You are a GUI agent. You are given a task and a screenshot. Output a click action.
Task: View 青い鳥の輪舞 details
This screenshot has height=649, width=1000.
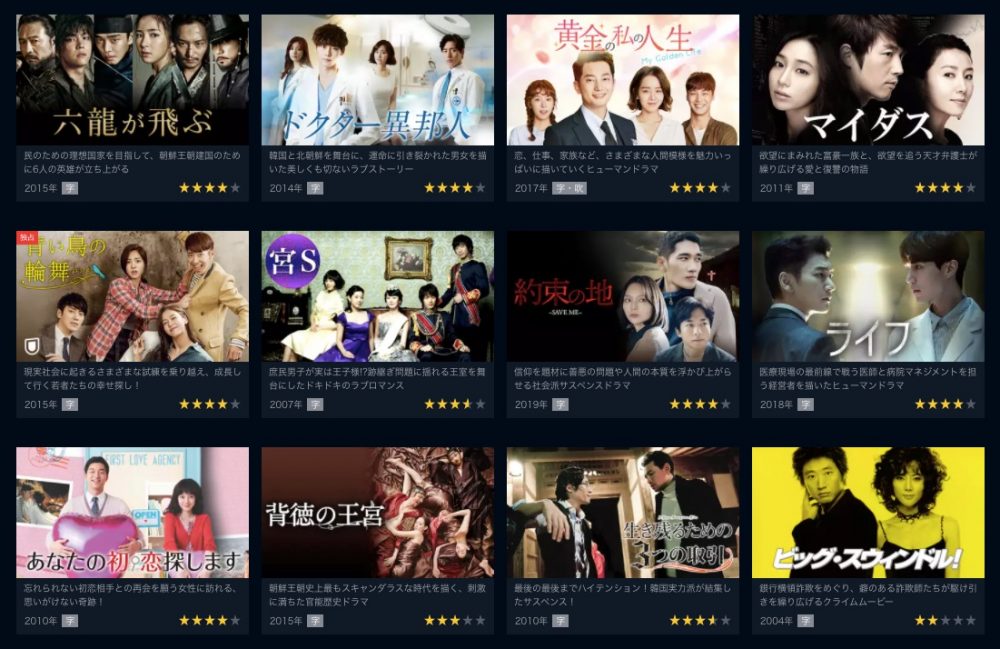click(132, 297)
